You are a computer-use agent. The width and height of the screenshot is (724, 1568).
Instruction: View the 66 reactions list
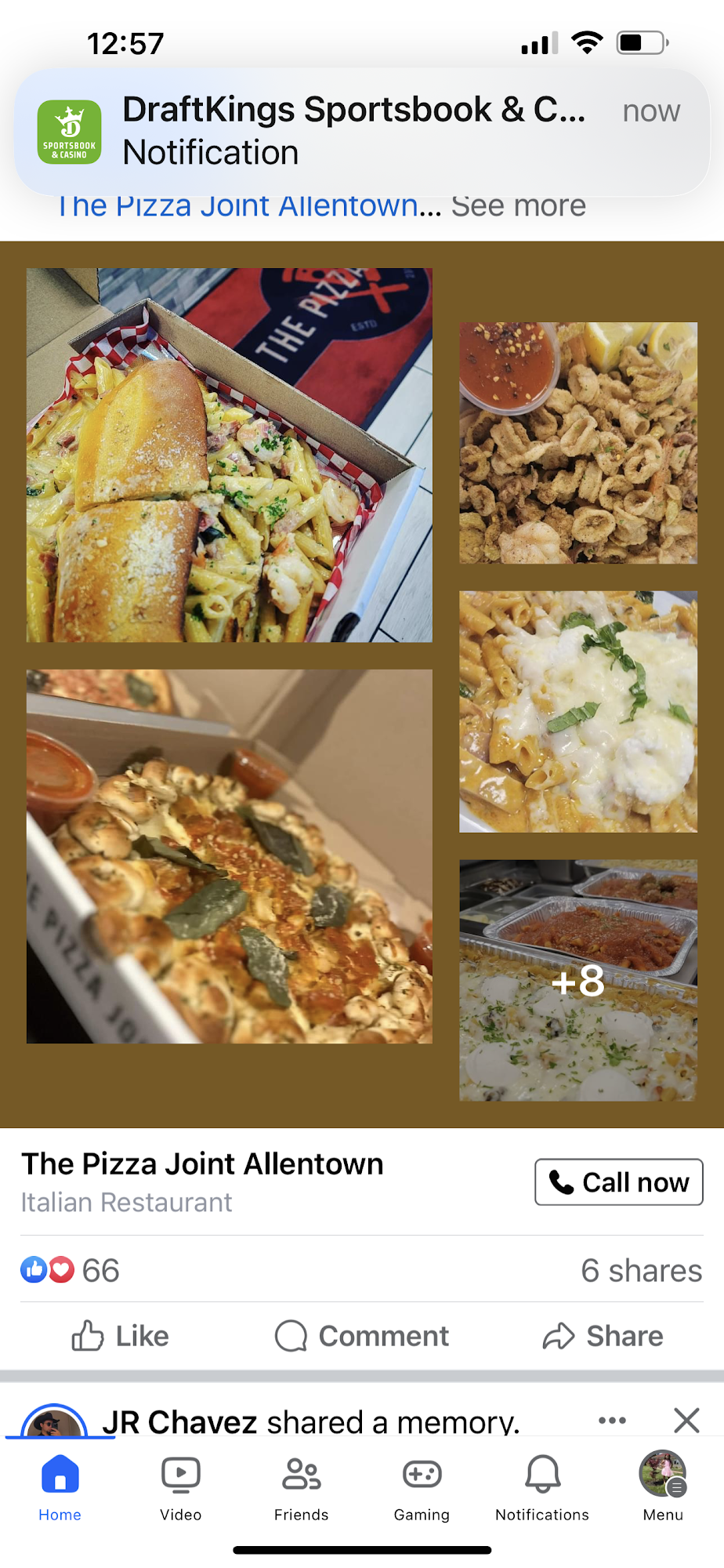[x=71, y=1270]
